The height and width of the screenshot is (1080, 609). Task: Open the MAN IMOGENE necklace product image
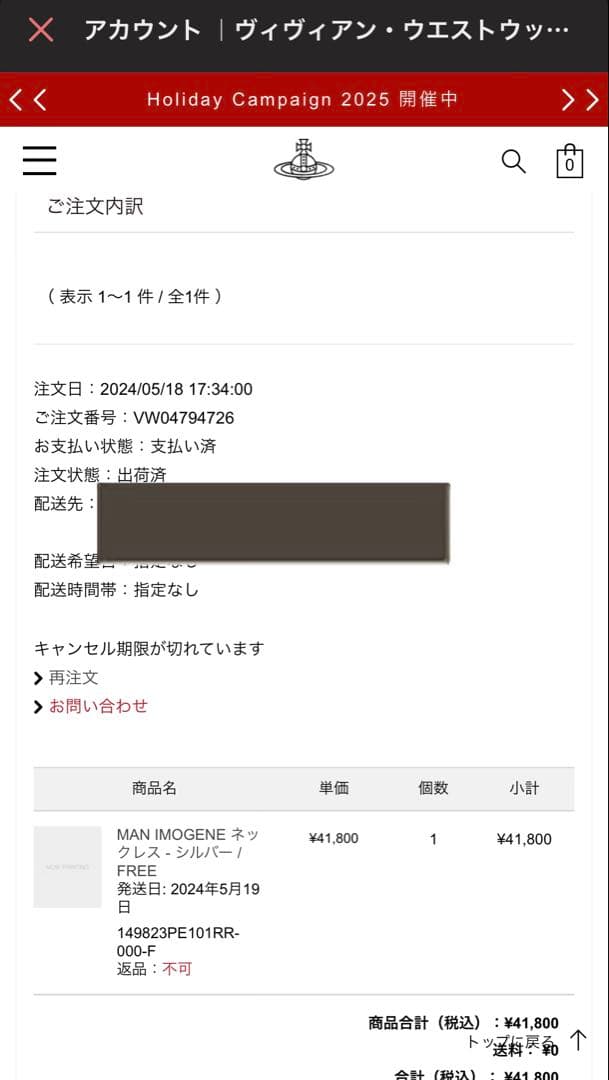point(67,866)
